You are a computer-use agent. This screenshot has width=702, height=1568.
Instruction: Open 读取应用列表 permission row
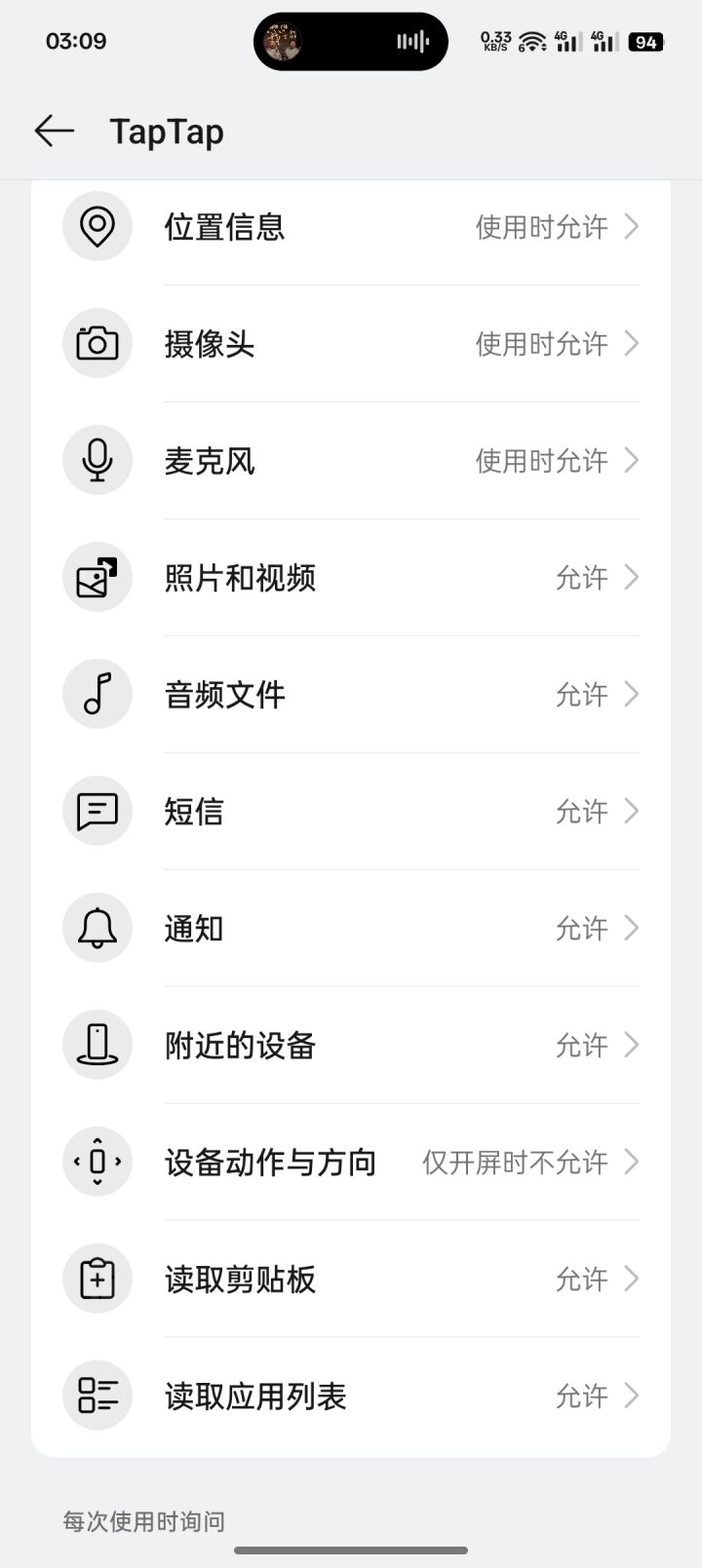tap(351, 1396)
